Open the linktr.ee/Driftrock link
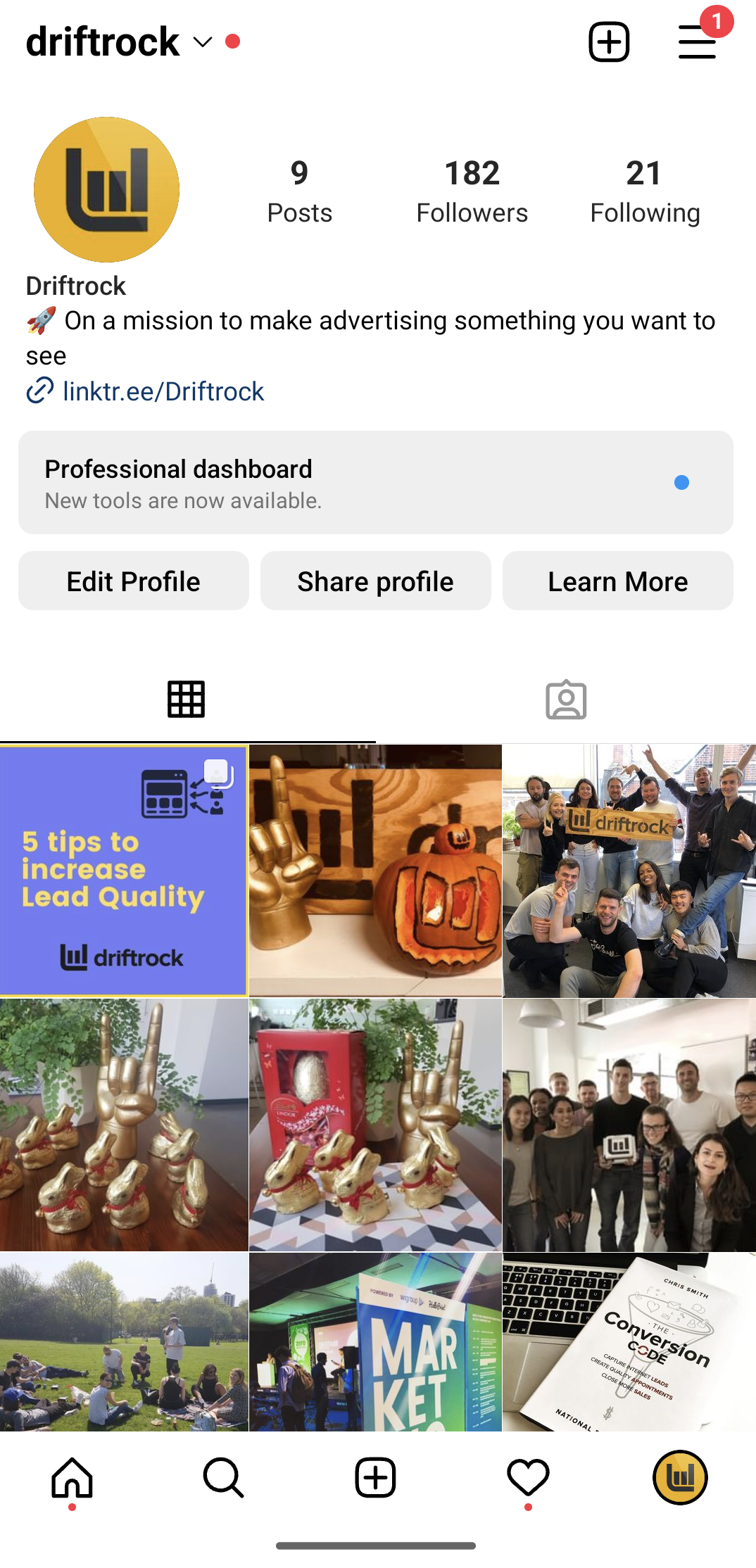Image resolution: width=756 pixels, height=1568 pixels. tap(163, 391)
